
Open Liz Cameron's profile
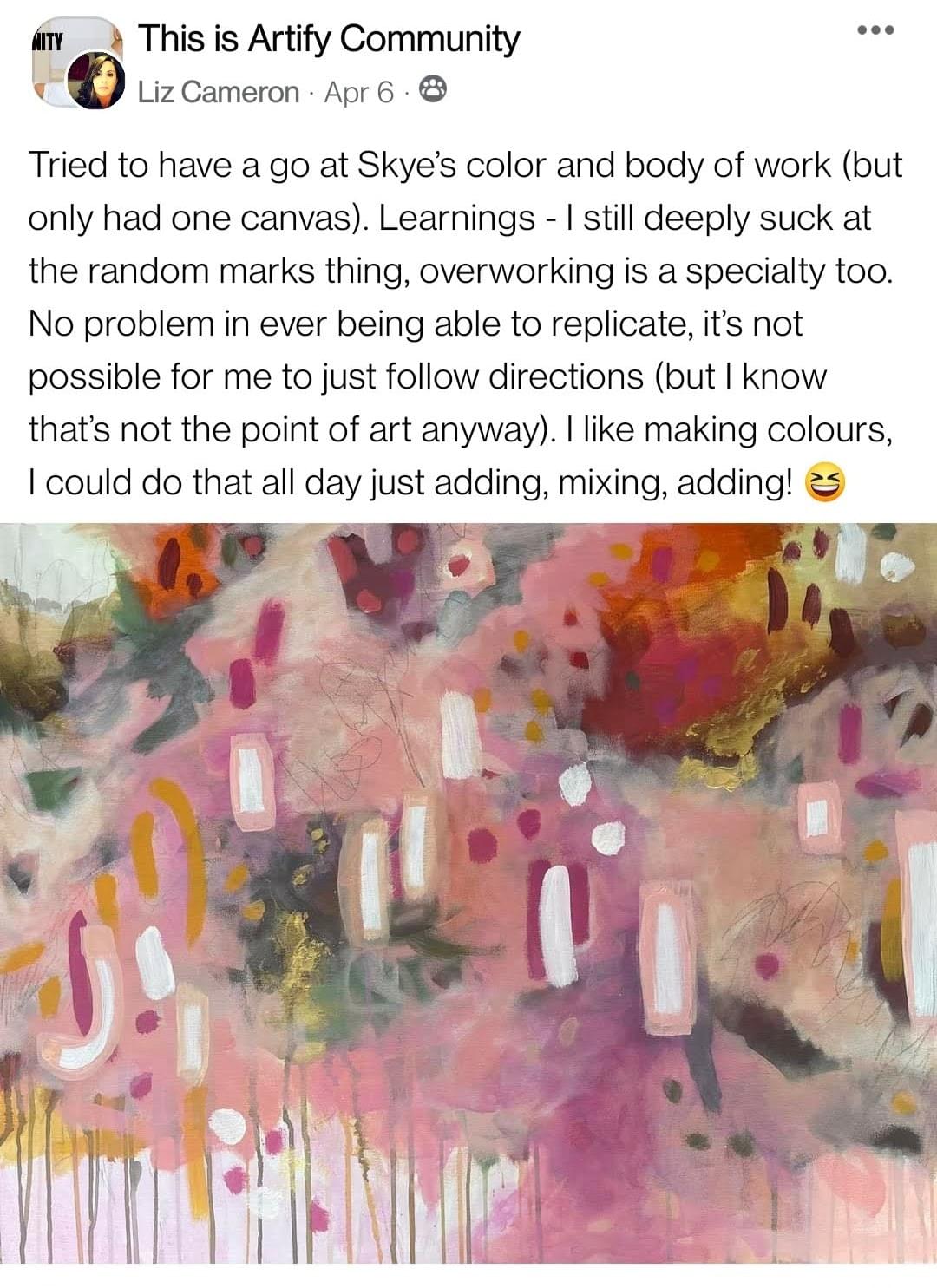[x=218, y=91]
